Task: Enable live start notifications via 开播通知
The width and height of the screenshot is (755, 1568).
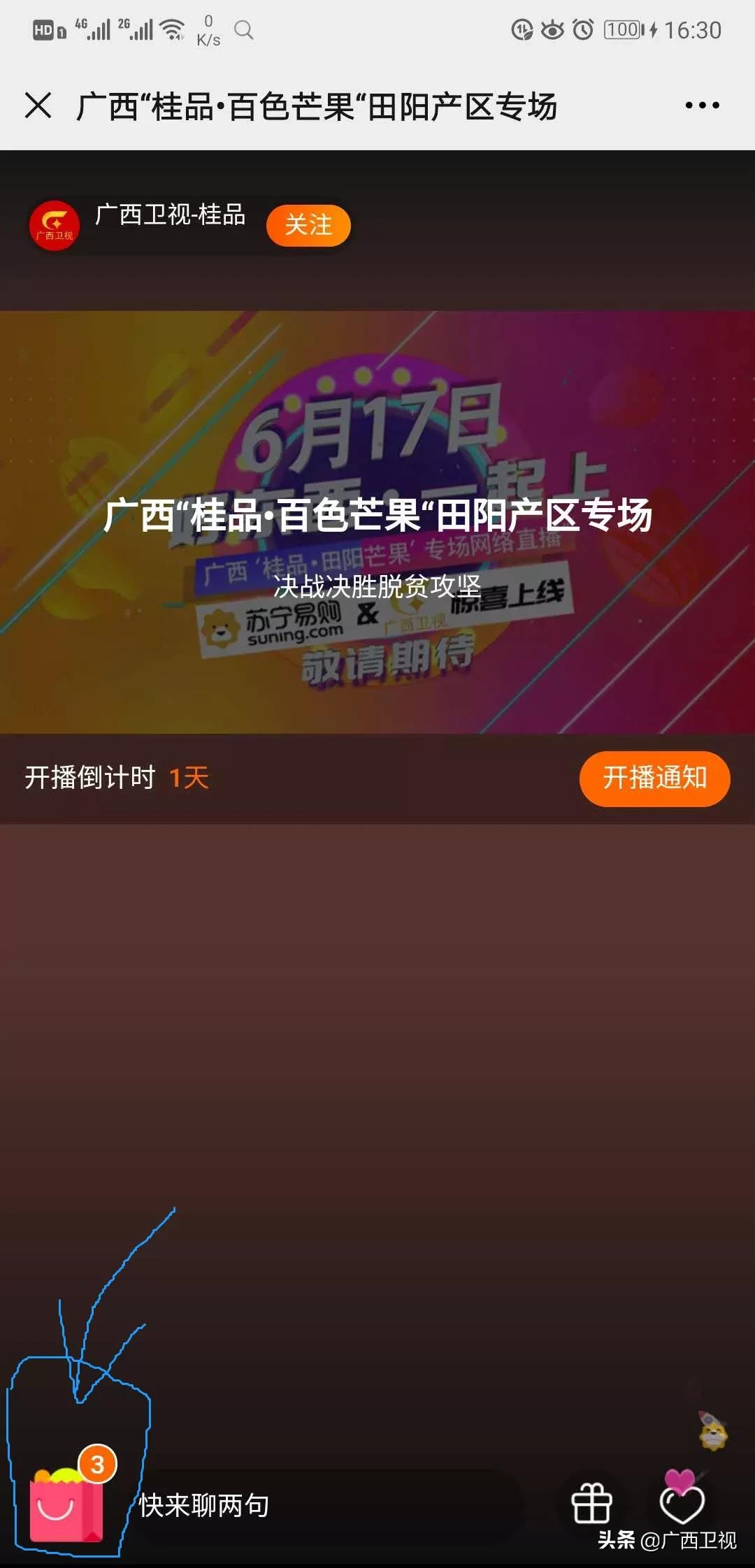Action: (x=654, y=778)
